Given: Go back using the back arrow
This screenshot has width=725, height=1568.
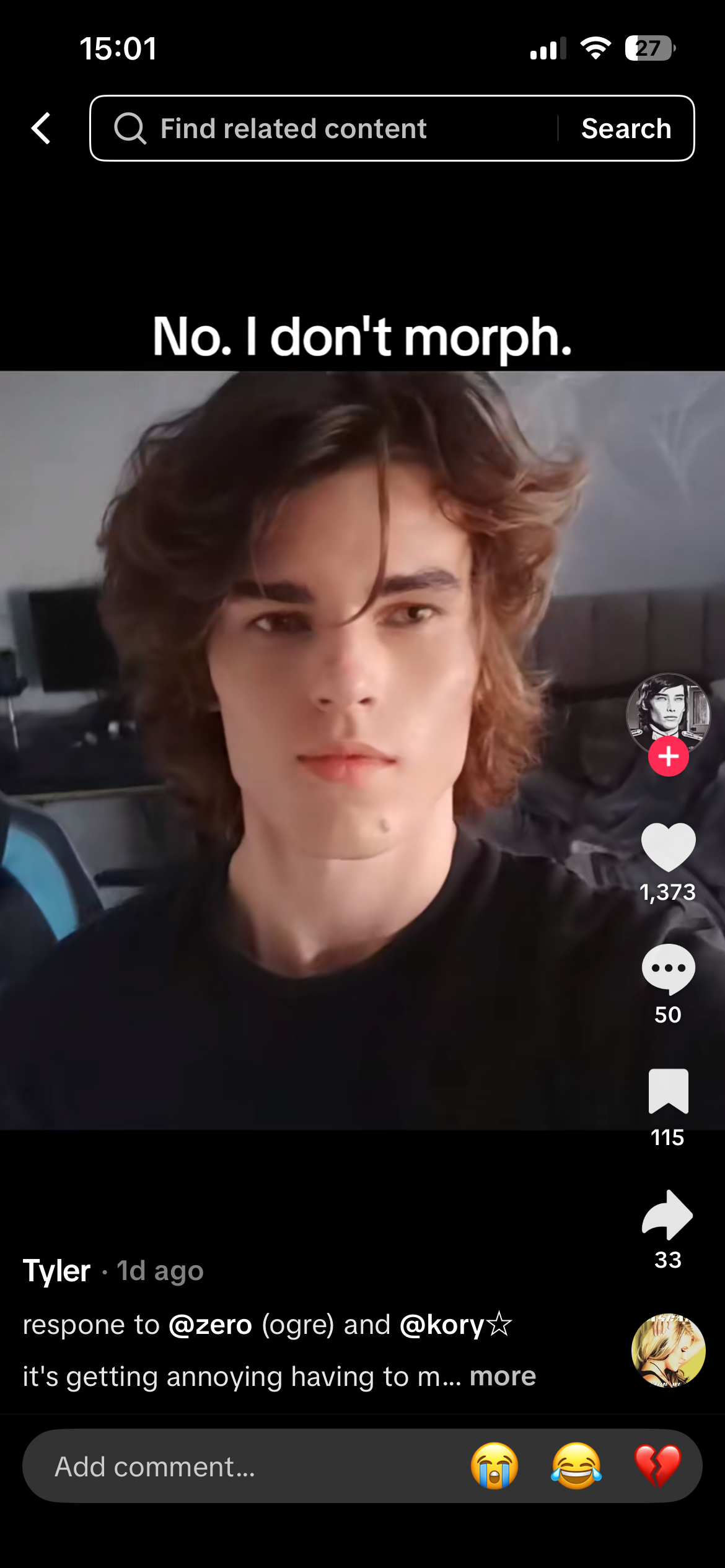Looking at the screenshot, I should pos(41,128).
